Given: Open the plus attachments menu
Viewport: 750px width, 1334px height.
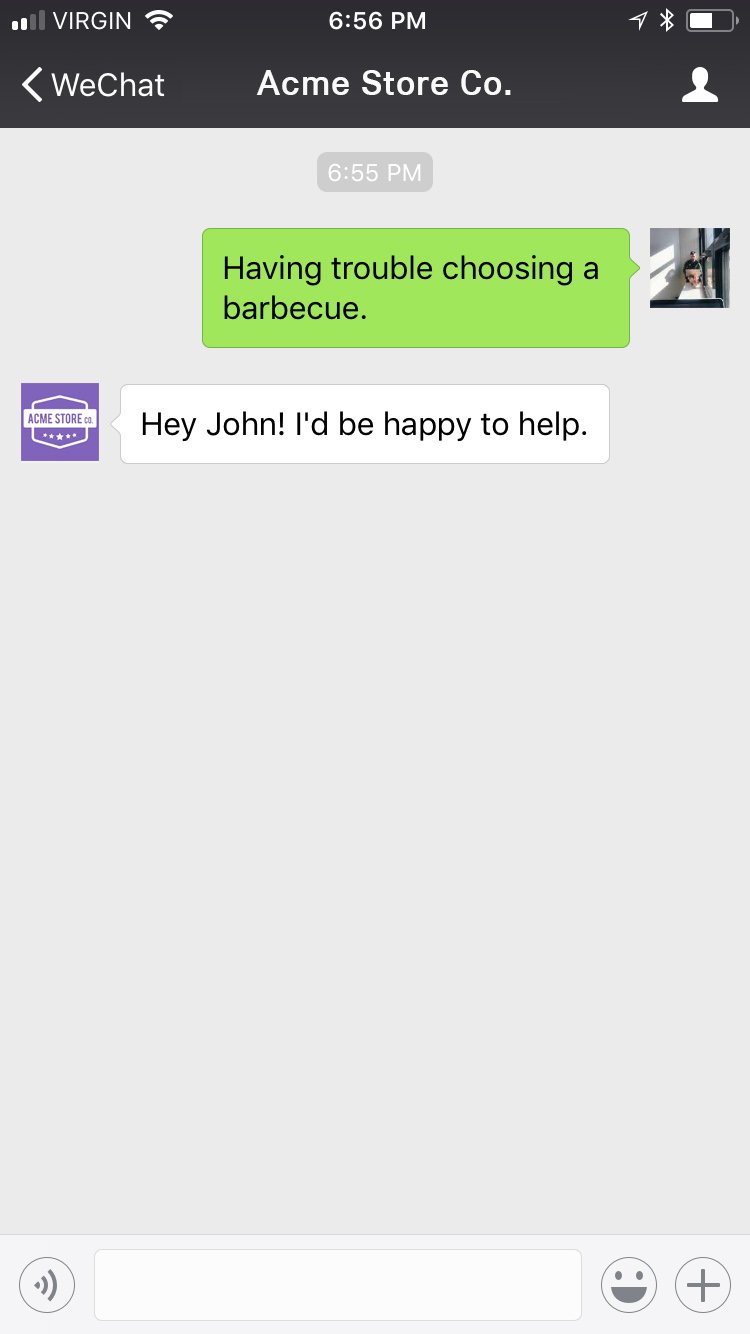Looking at the screenshot, I should pos(703,1284).
